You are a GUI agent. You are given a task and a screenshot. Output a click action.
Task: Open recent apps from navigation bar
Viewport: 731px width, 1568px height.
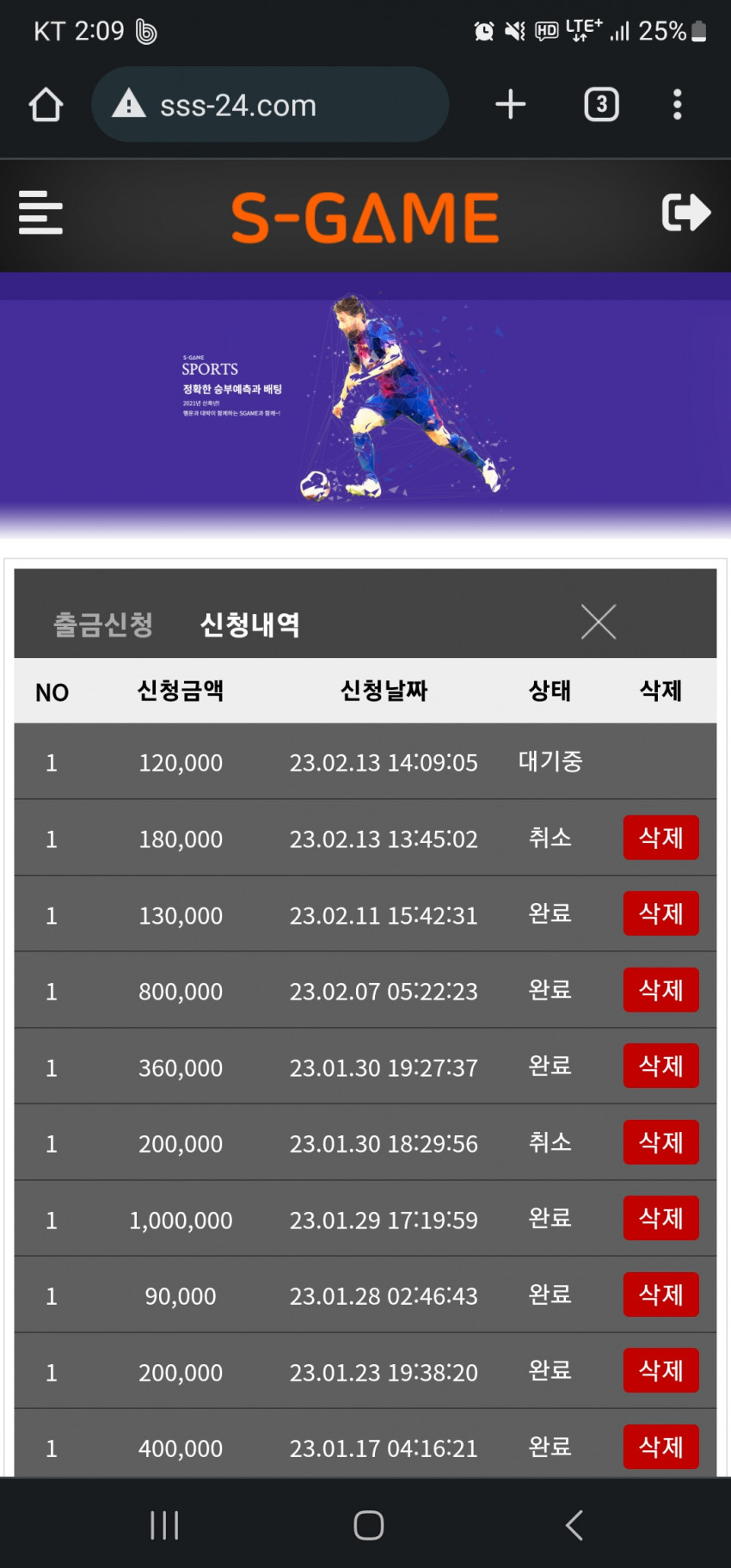pyautogui.click(x=164, y=1525)
